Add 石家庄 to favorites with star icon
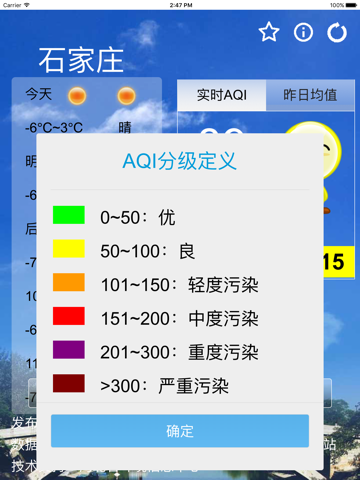Viewport: 360px width, 480px height. [269, 32]
